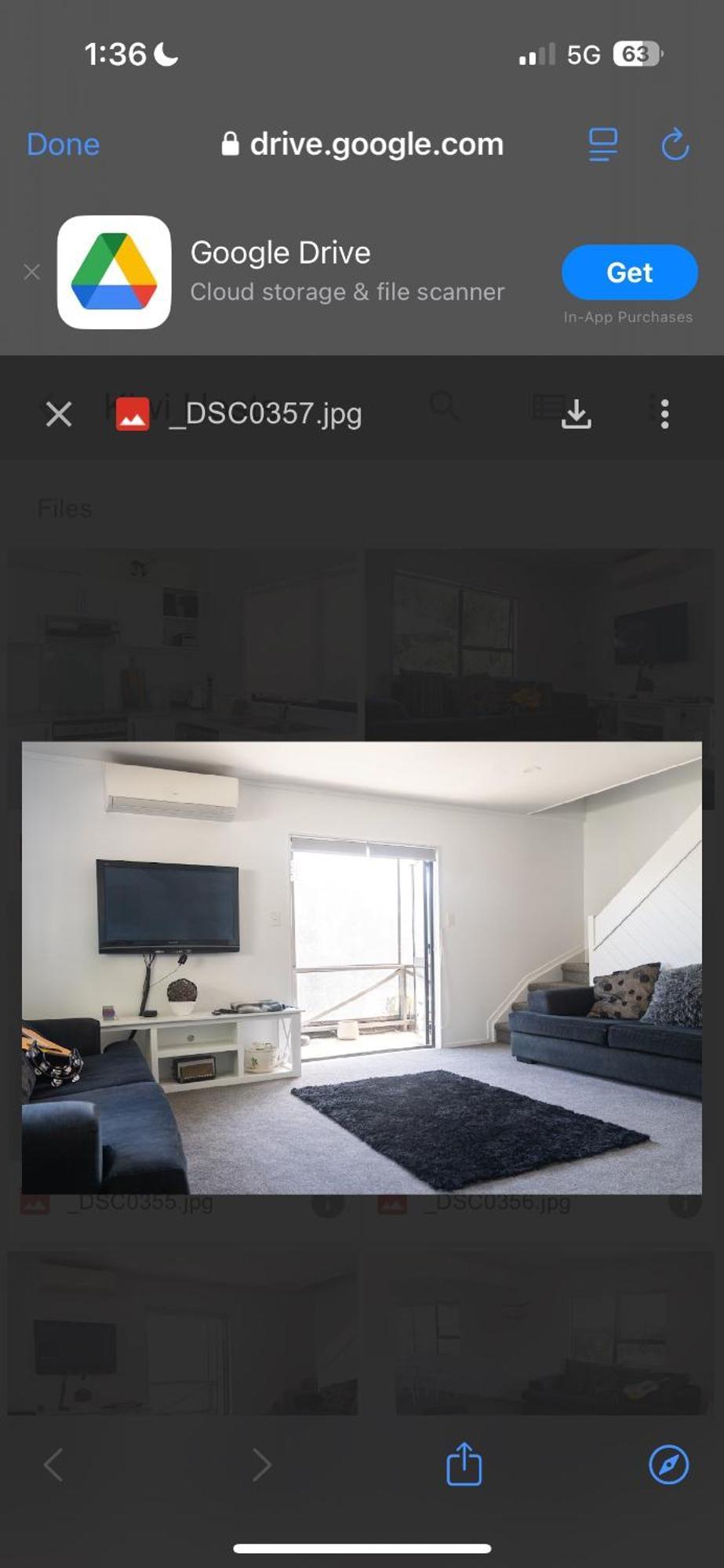Reload the Google Drive page

[675, 144]
